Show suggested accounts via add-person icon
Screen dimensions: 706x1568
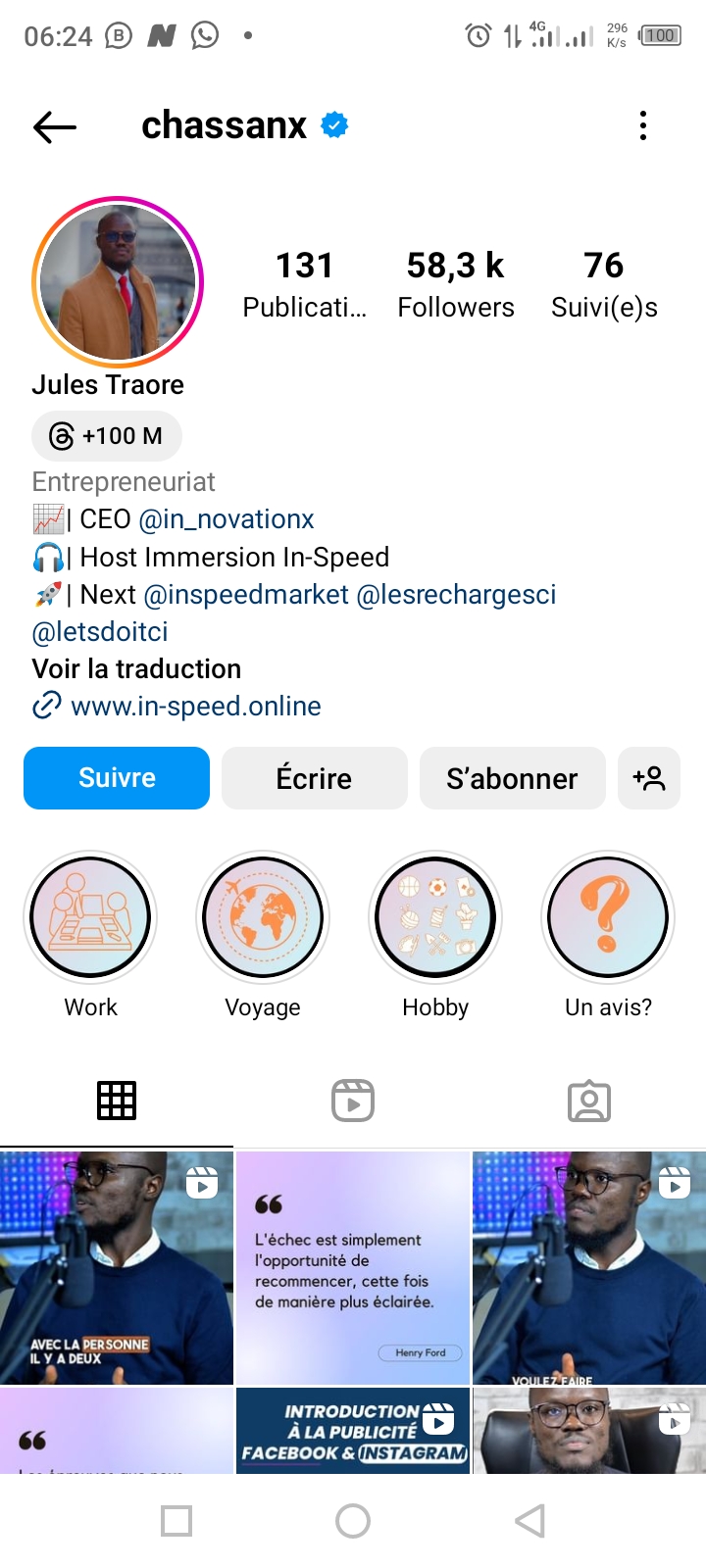coord(649,778)
